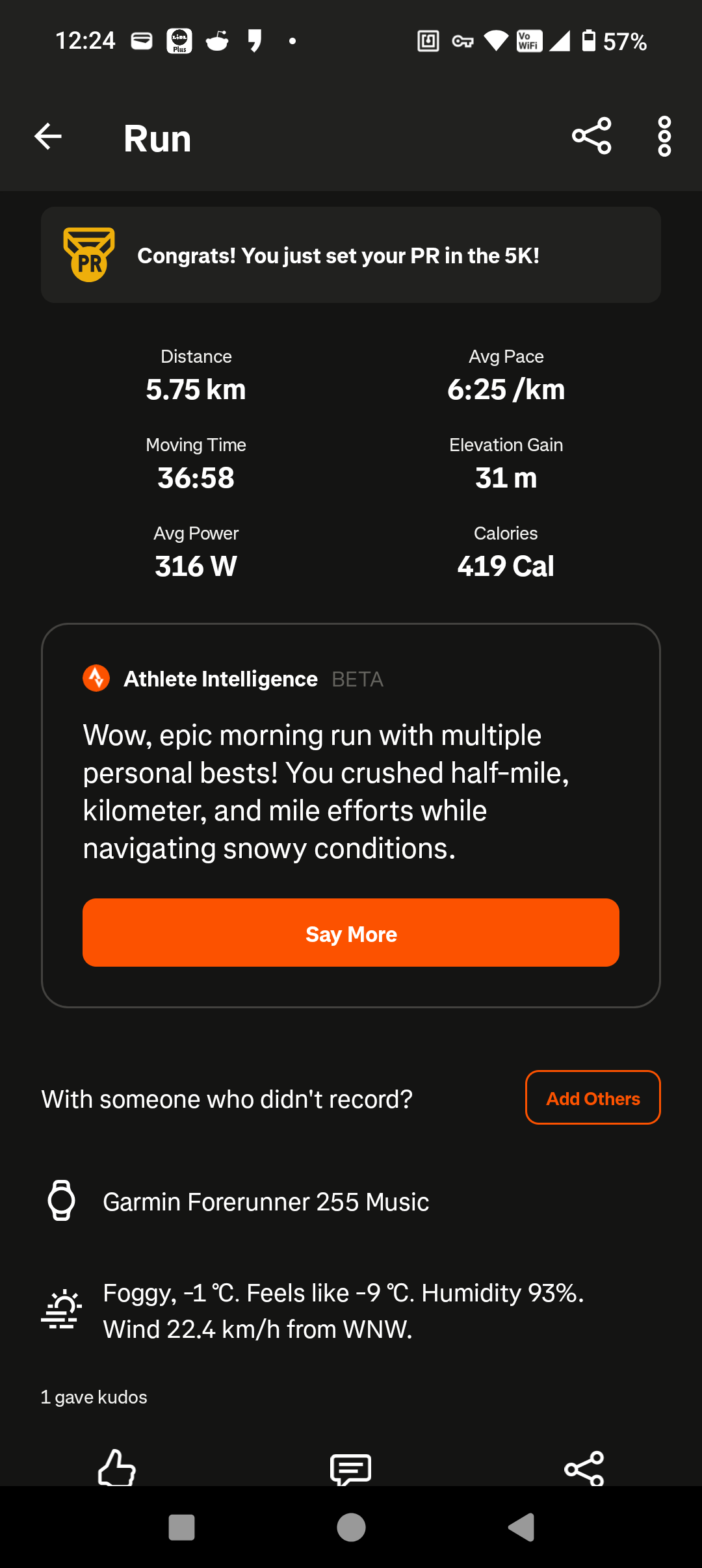702x1568 pixels.
Task: Open comments with the speech bubble icon
Action: pos(351,1469)
